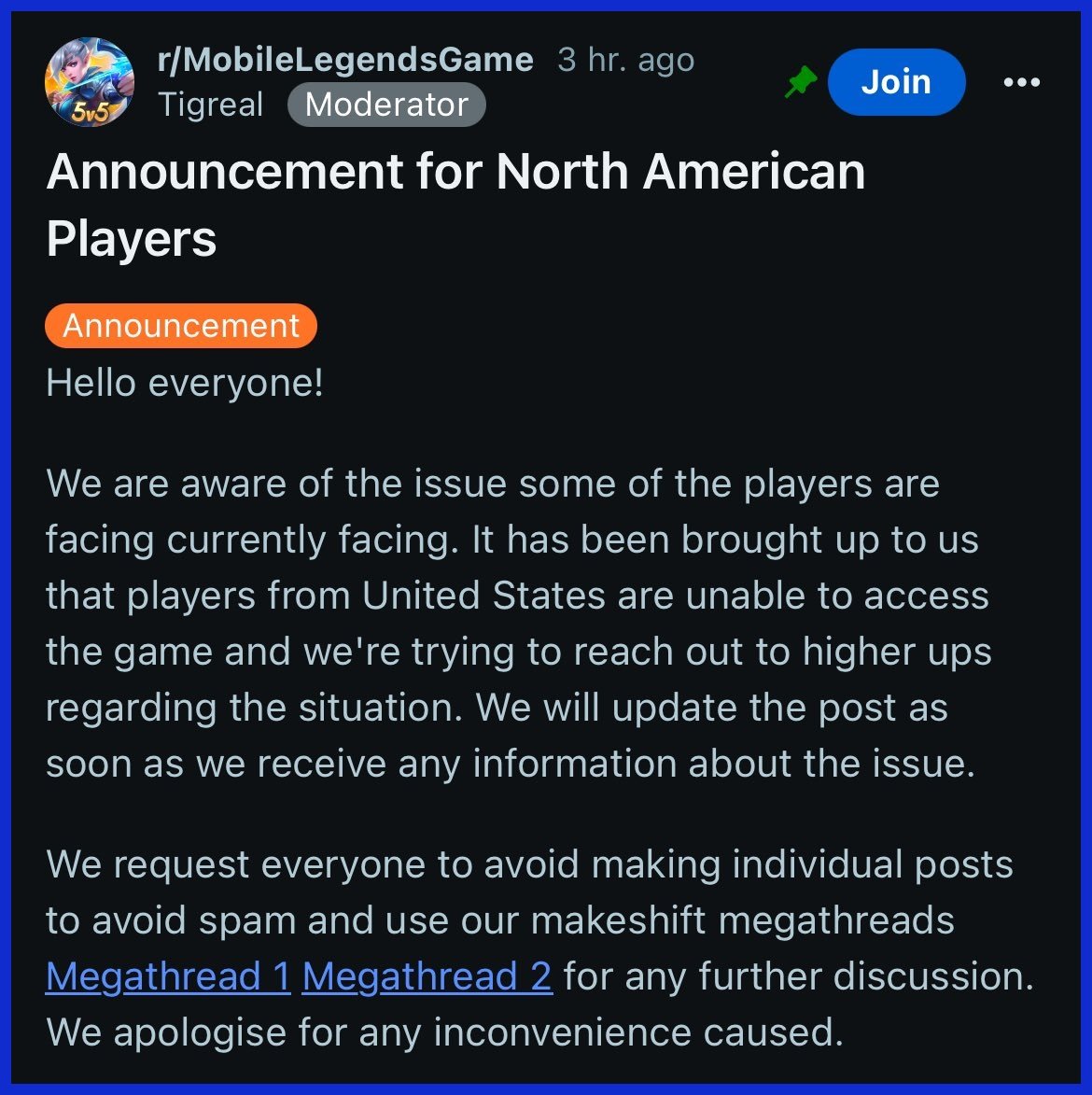Image resolution: width=1092 pixels, height=1095 pixels.
Task: Open Megathread 1 link
Action: [x=167, y=976]
